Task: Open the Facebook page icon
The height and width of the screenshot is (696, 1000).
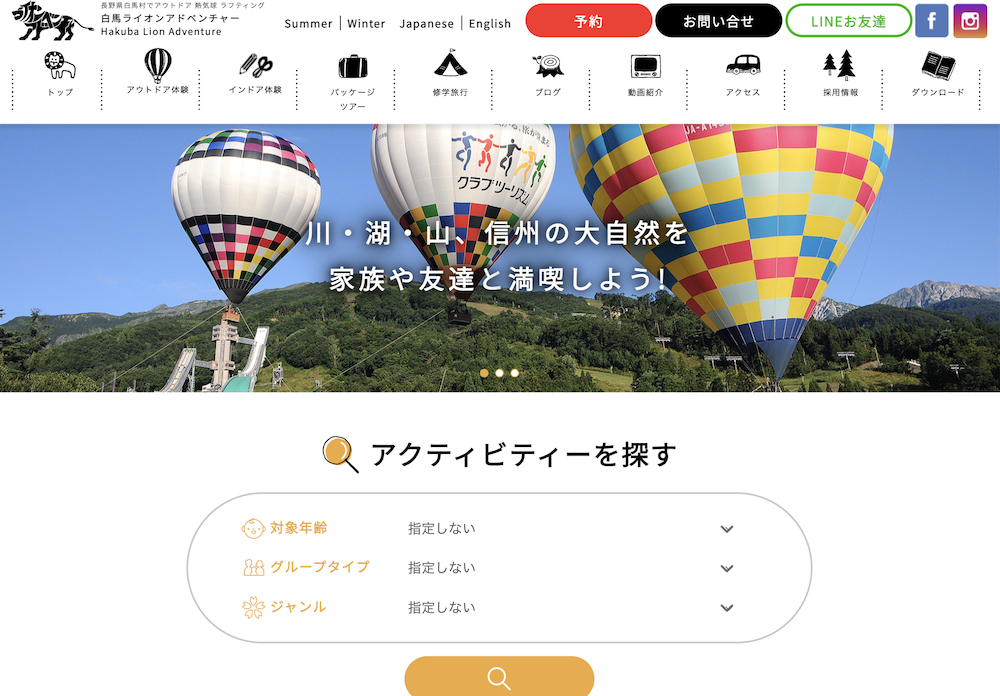Action: click(932, 21)
